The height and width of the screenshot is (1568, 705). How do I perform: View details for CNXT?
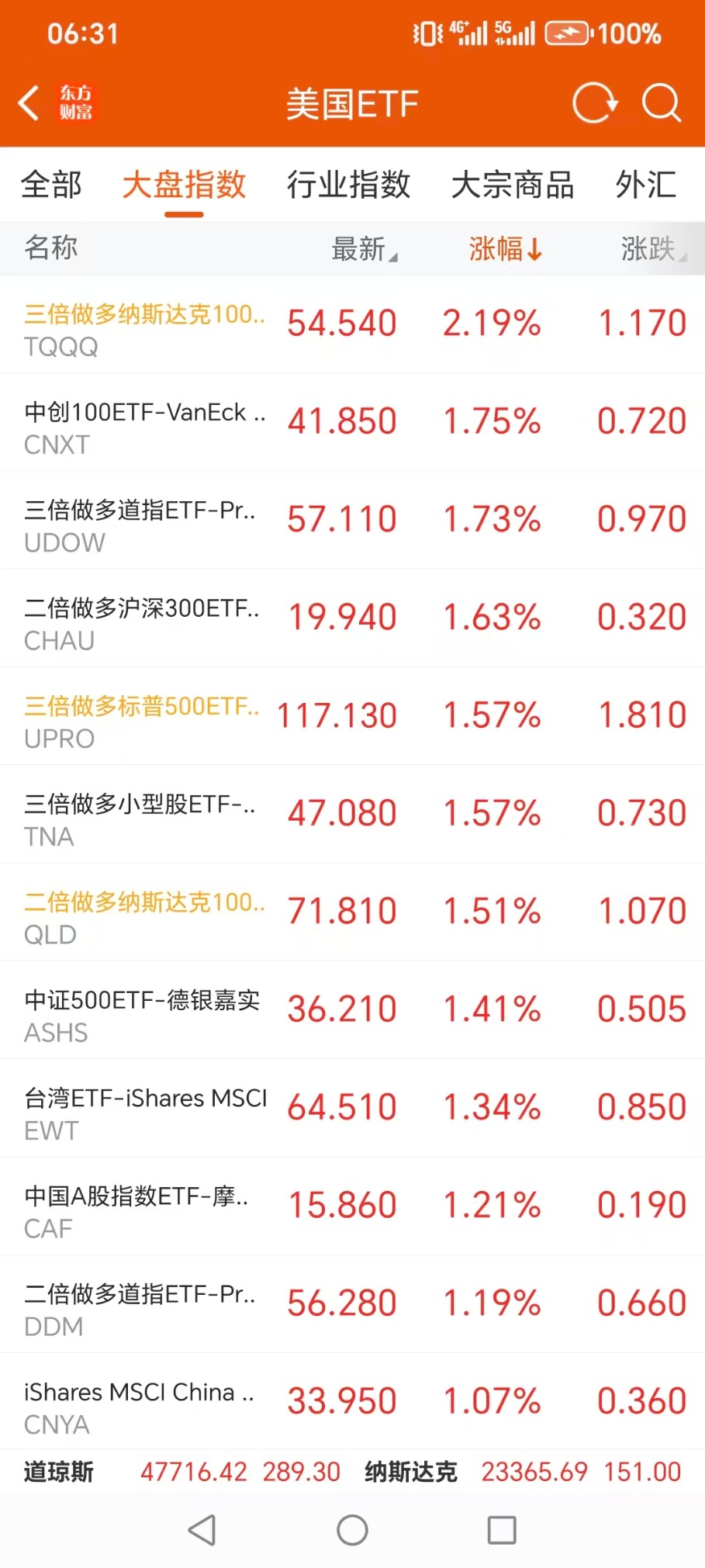click(352, 422)
